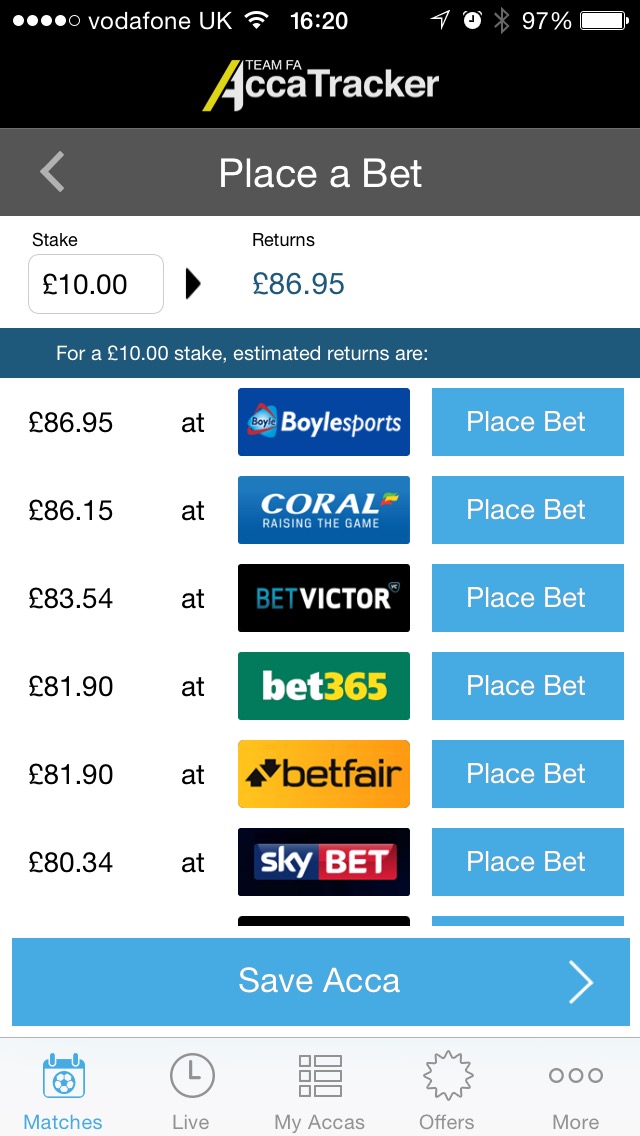The width and height of the screenshot is (640, 1136).
Task: Tap the arrow next to the stake
Action: pyautogui.click(x=193, y=284)
